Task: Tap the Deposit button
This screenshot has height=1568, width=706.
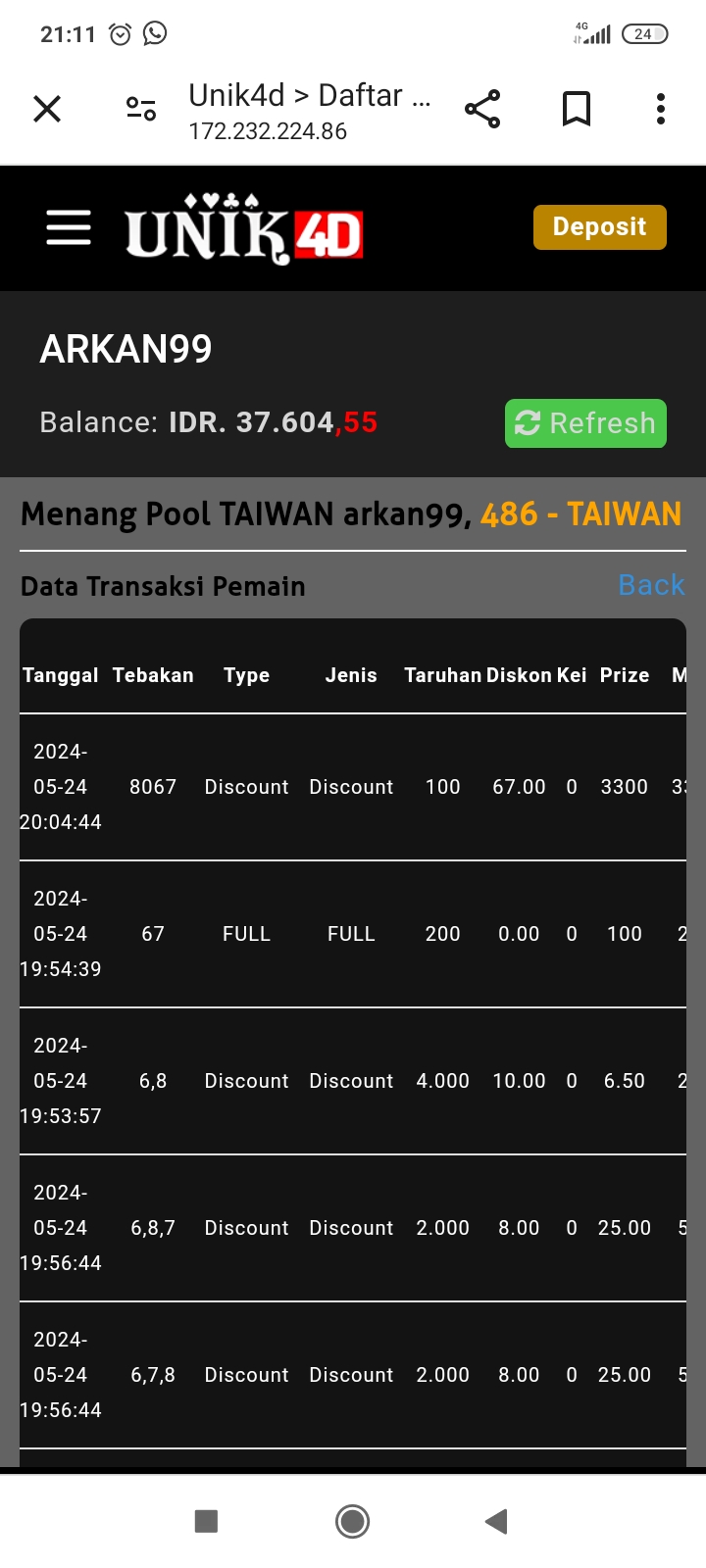Action: pos(599,227)
